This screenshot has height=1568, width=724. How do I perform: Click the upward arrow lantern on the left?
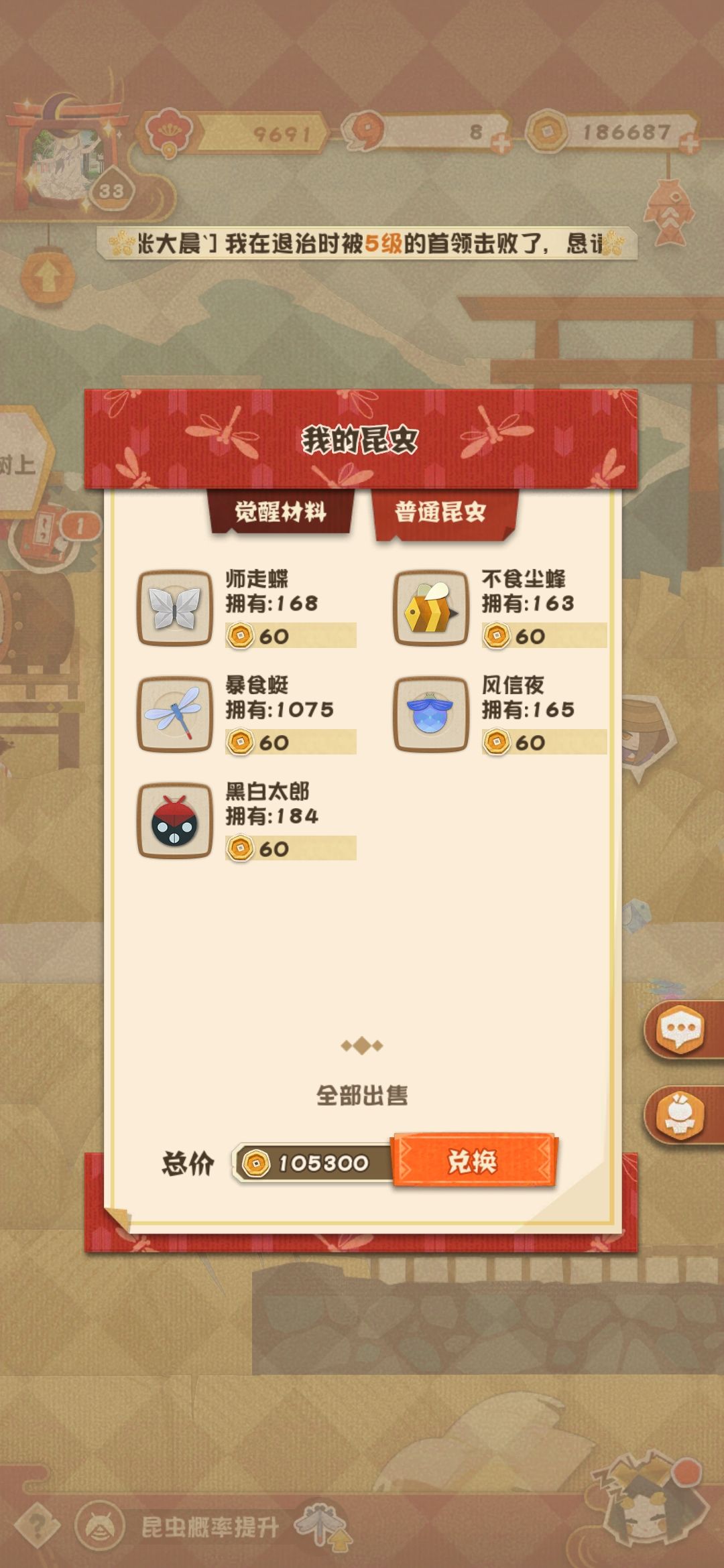pos(48,277)
